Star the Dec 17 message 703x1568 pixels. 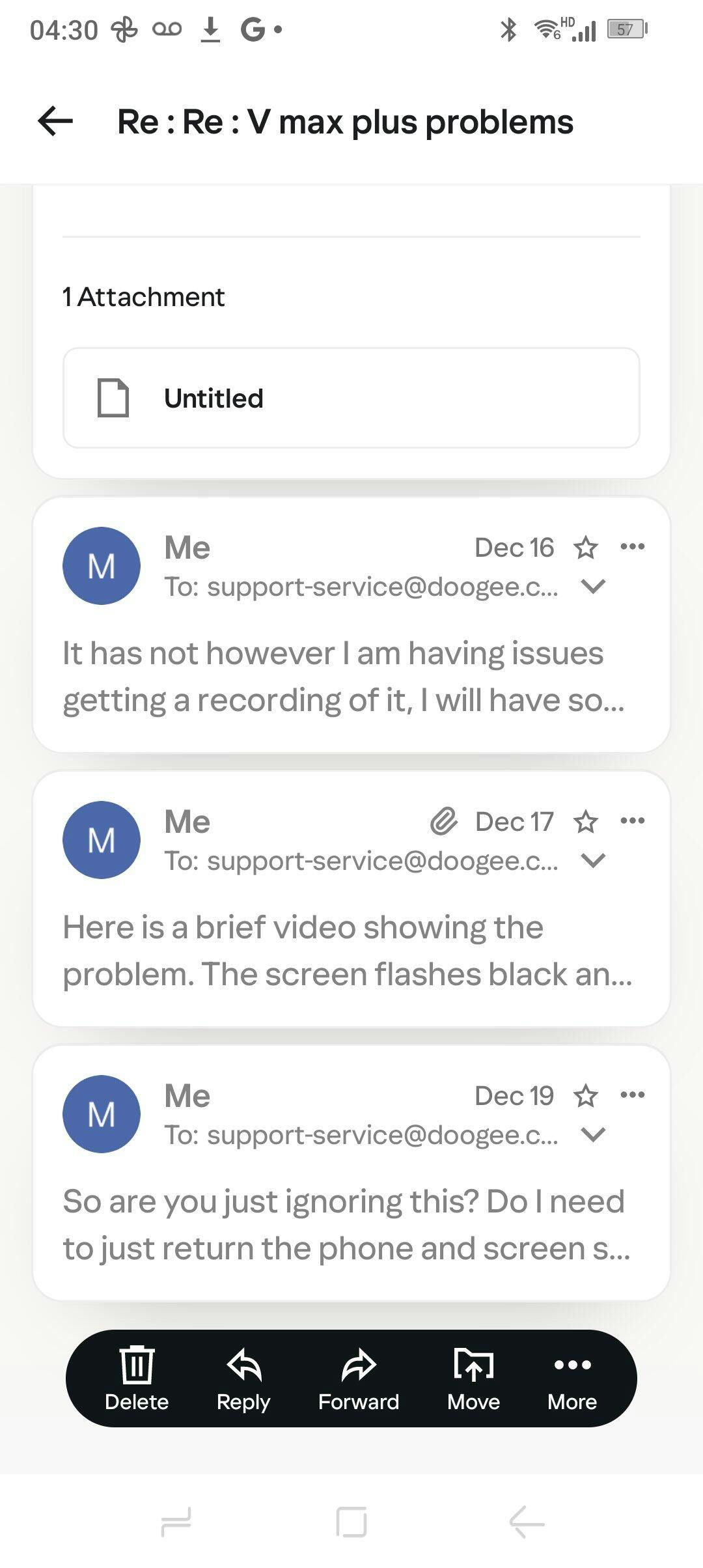coord(585,822)
